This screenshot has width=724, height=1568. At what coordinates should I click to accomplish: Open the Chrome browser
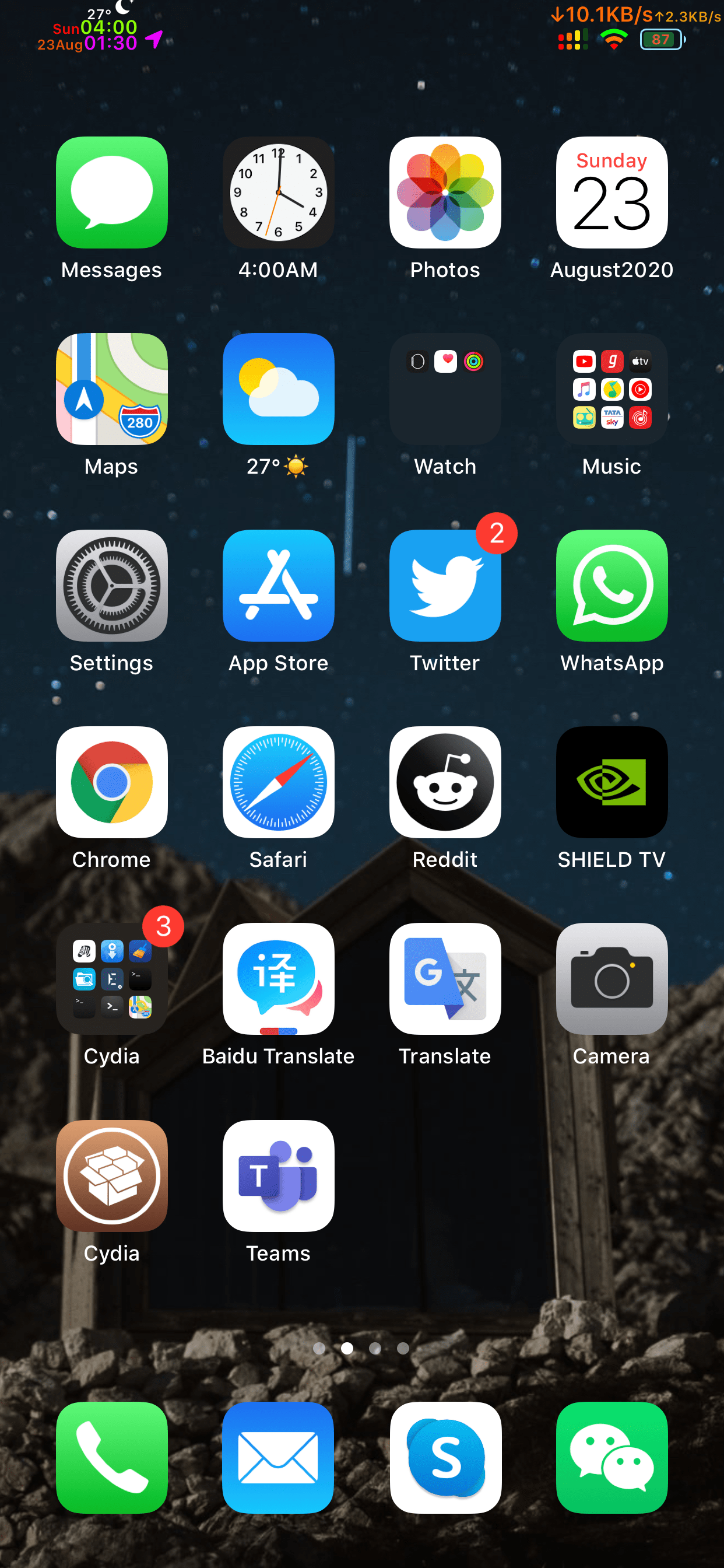[x=111, y=782]
